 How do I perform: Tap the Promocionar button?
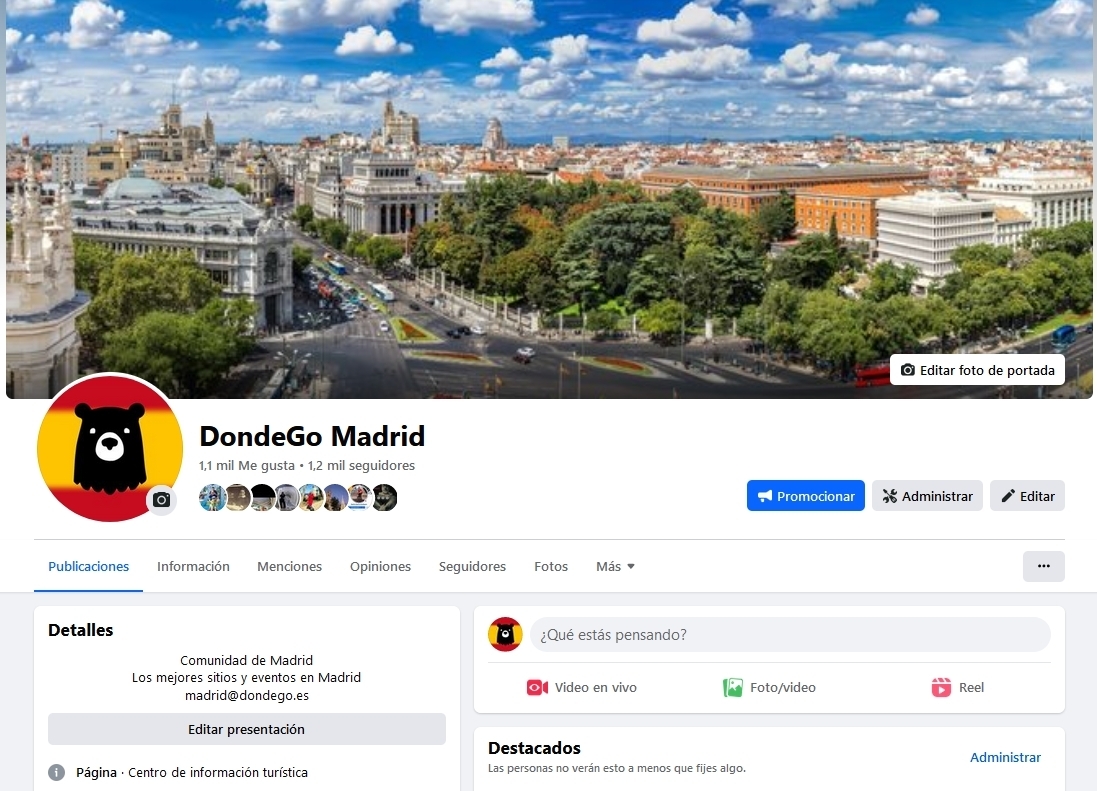(805, 496)
